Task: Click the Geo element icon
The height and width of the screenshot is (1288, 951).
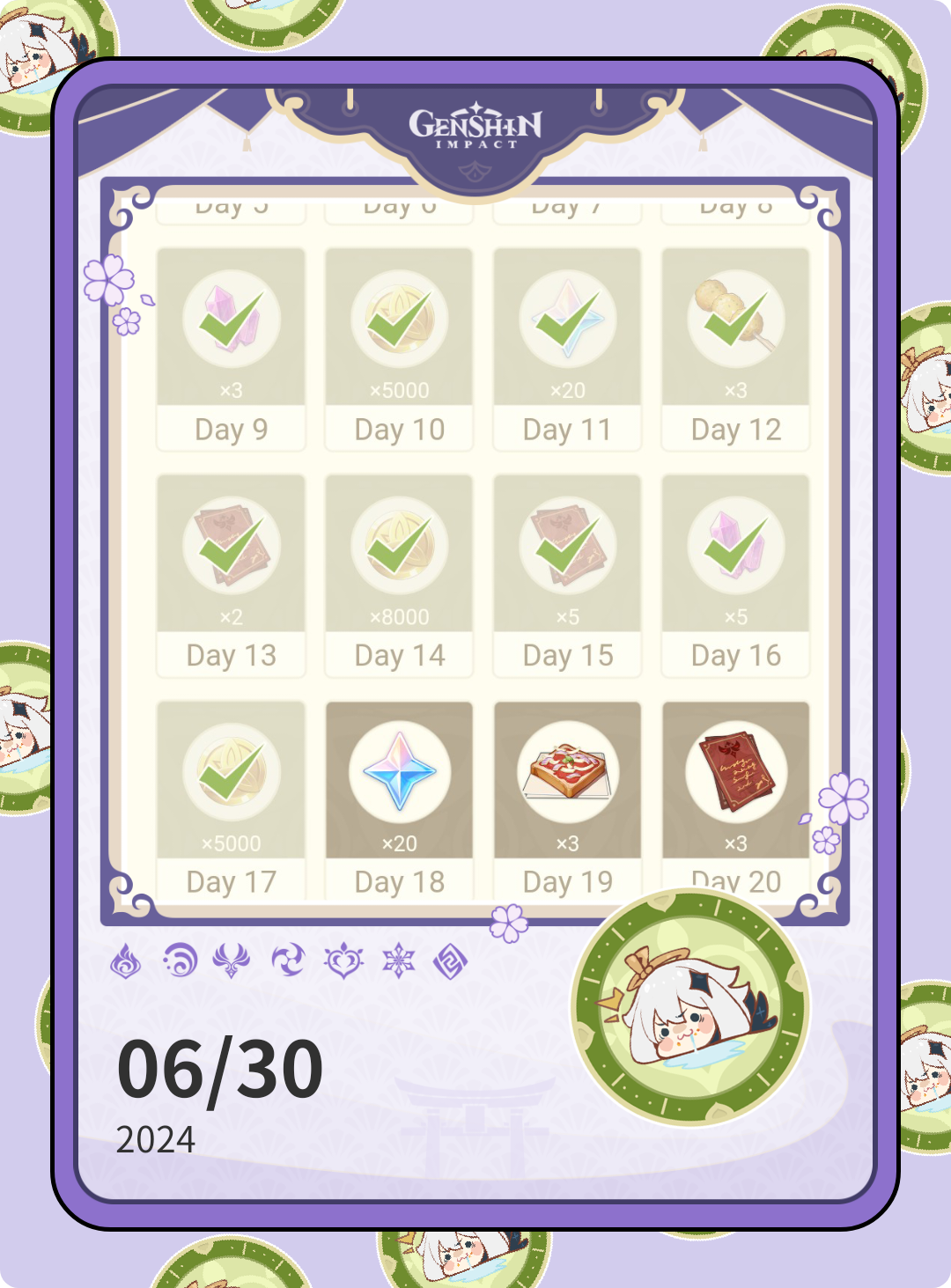Action: [453, 962]
